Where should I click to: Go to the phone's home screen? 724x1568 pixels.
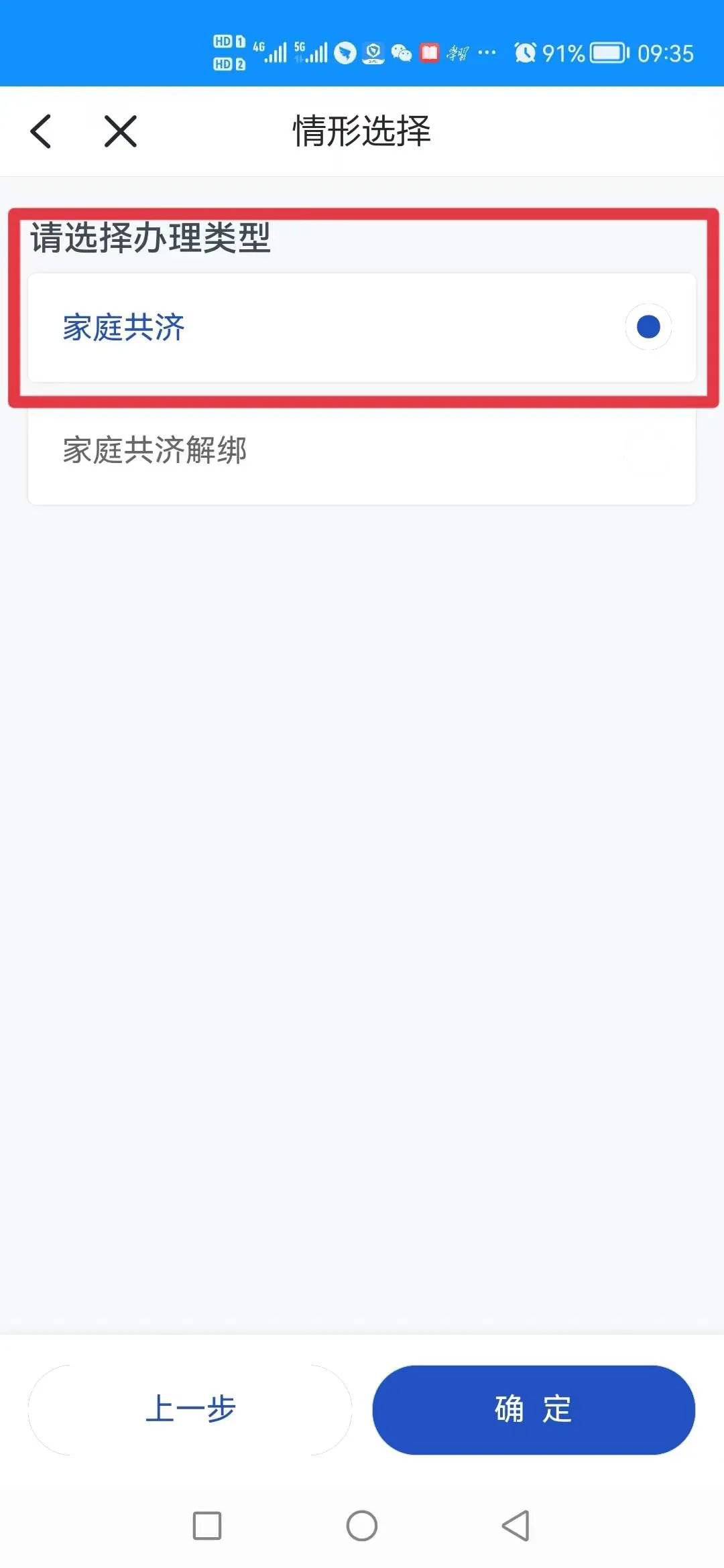(362, 1526)
